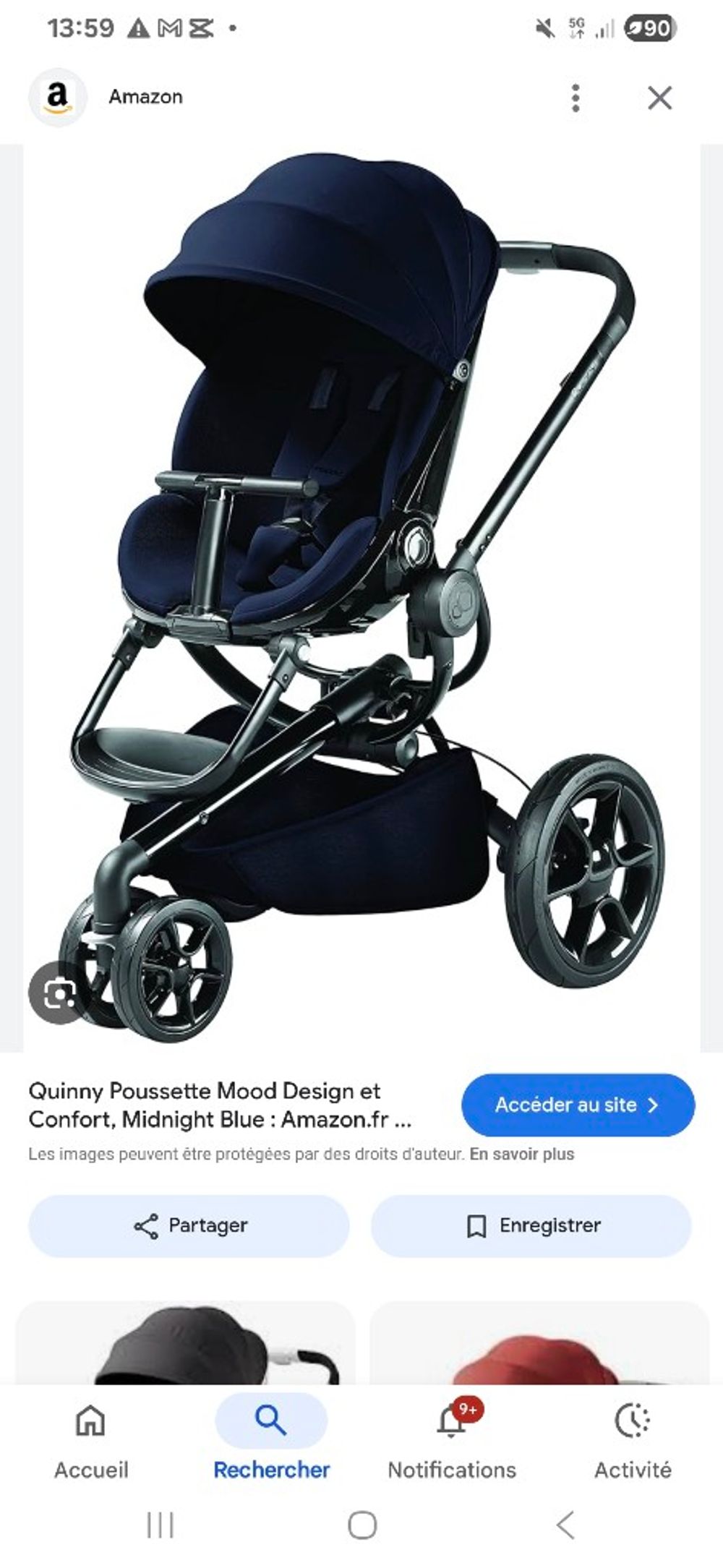Screen dimensions: 723x1568
Task: Go back with system back button
Action: pos(565,1525)
